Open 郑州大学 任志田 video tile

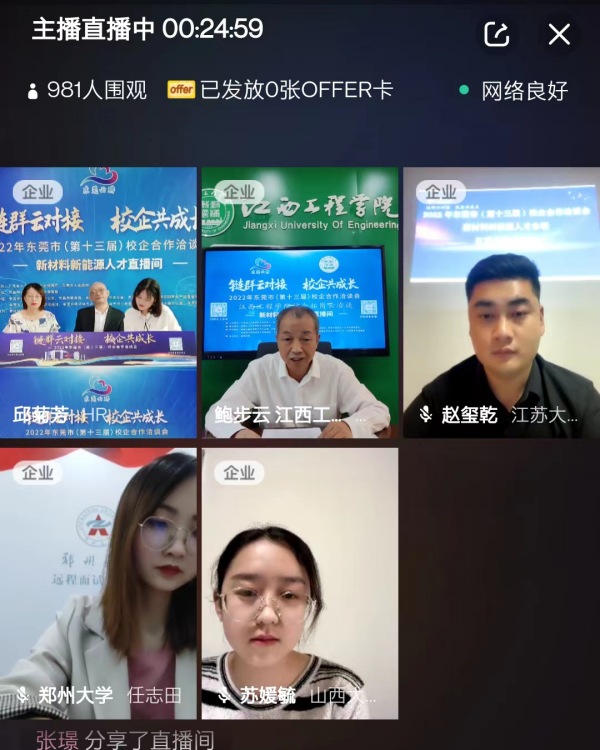(98, 583)
